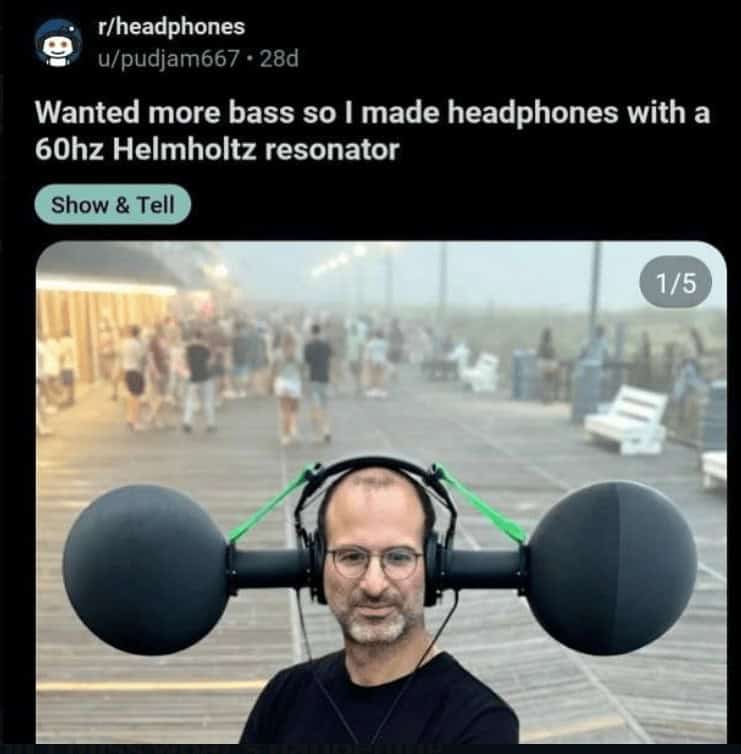Open the Helmholtz resonator post title
This screenshot has height=754, width=741.
(x=372, y=131)
